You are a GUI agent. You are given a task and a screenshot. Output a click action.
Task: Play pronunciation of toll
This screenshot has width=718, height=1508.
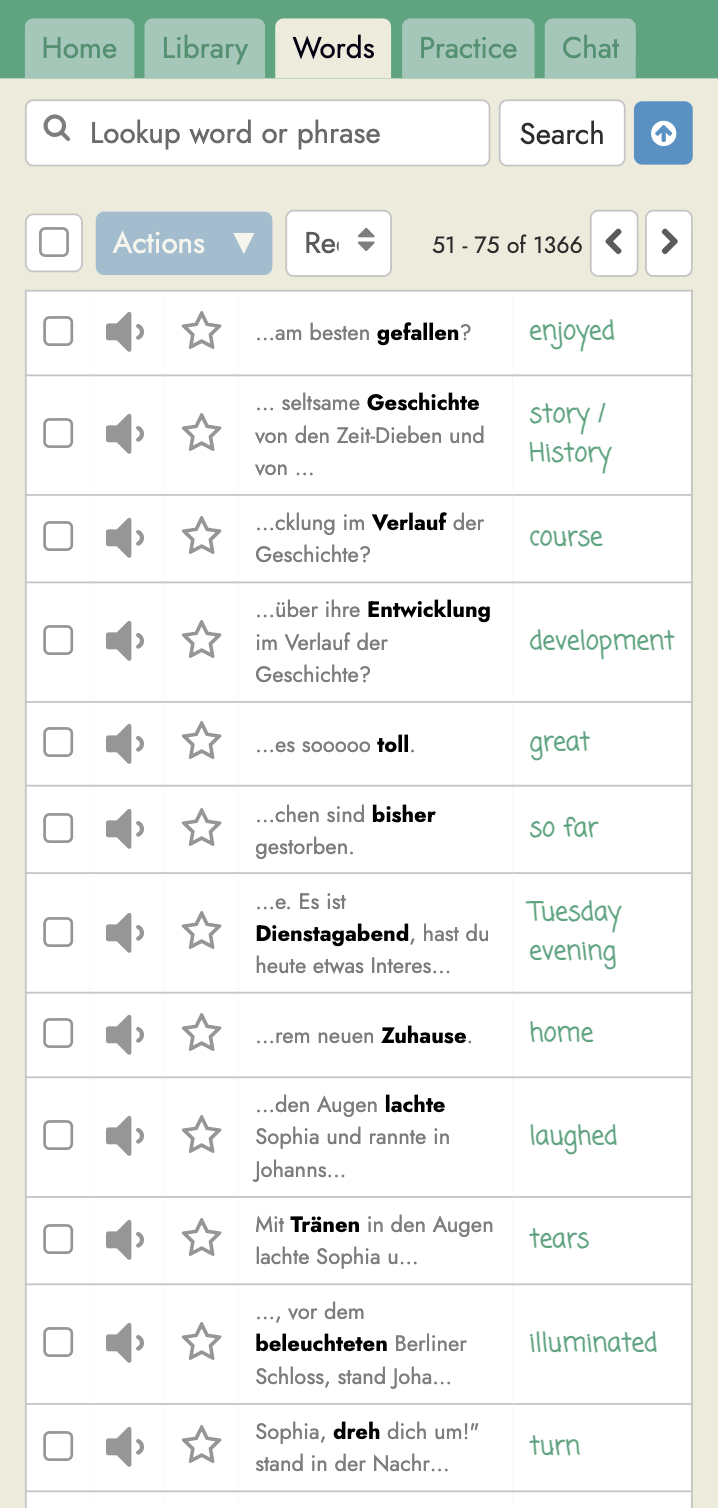125,743
